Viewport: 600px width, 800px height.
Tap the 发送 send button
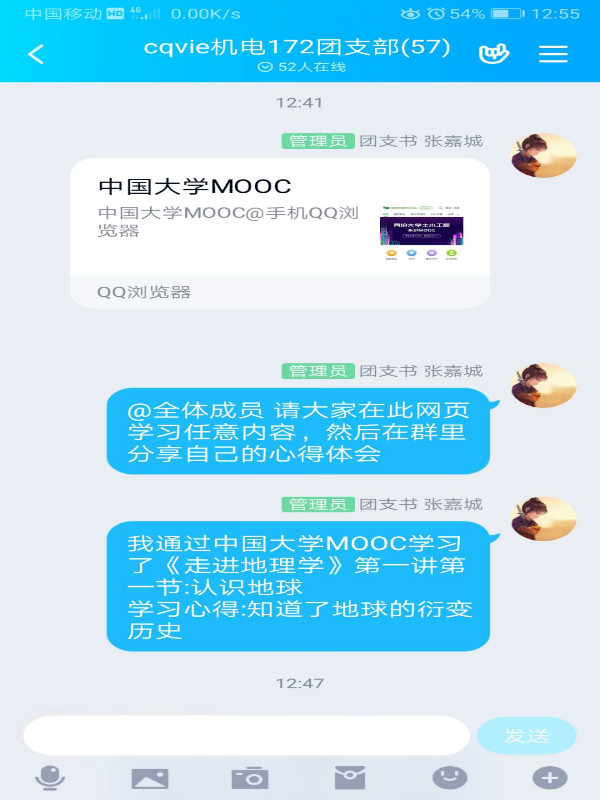click(x=526, y=736)
